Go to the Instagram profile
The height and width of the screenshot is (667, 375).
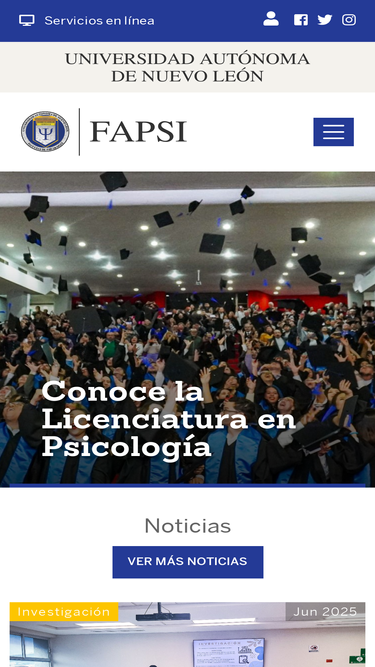349,20
